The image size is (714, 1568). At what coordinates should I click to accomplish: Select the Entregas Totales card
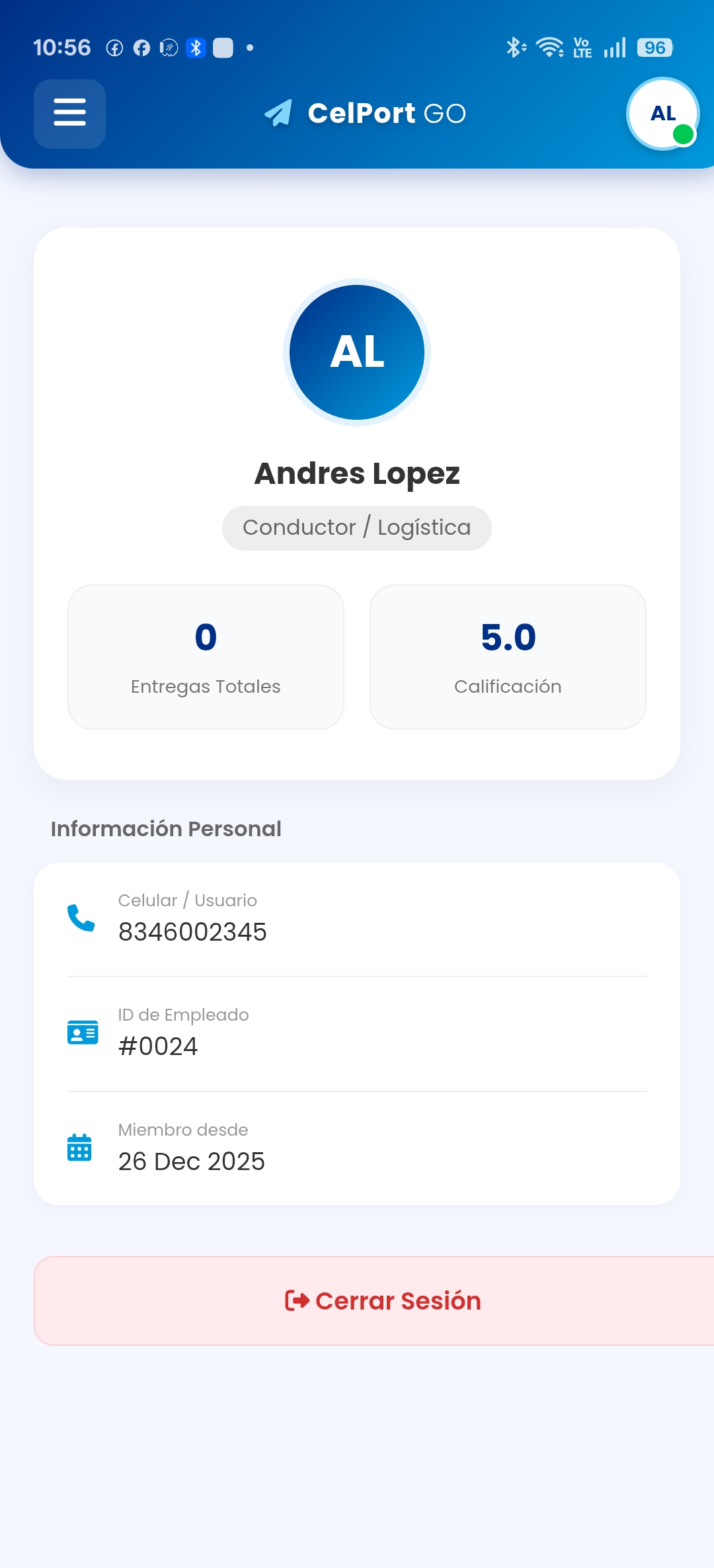pyautogui.click(x=206, y=656)
